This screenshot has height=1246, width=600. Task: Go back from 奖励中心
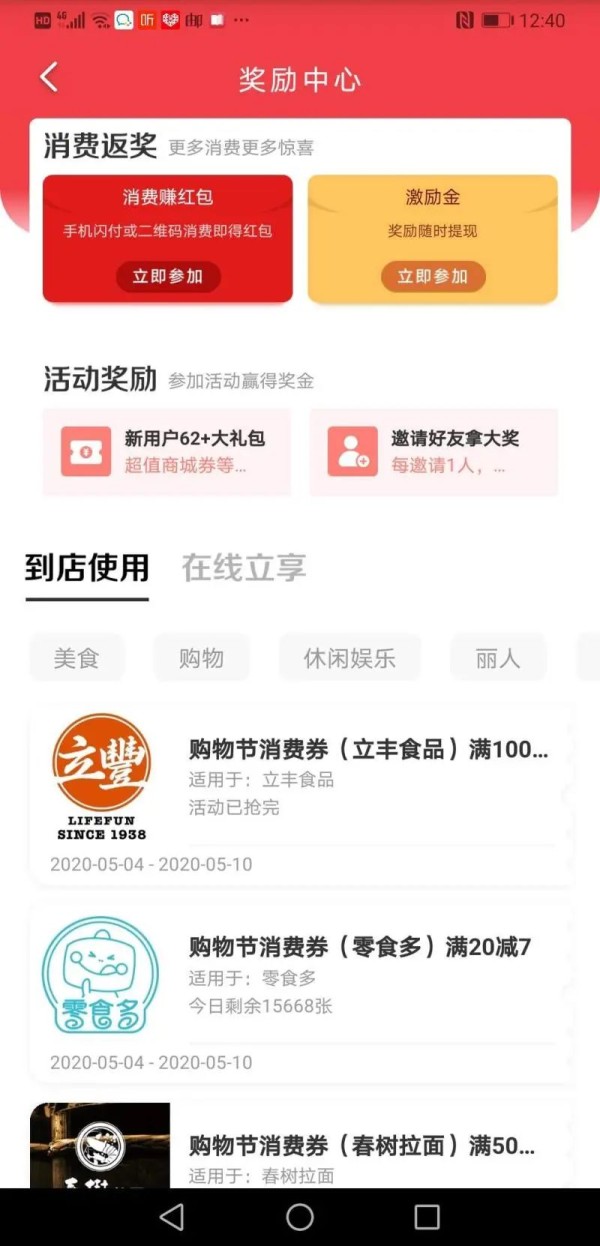(x=48, y=78)
